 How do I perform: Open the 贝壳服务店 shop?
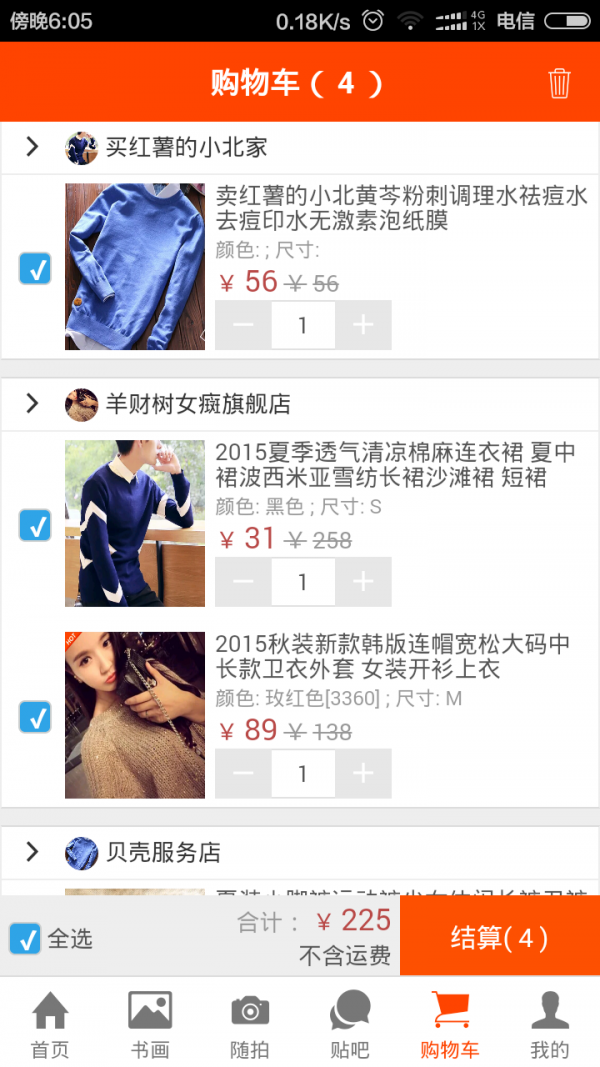pyautogui.click(x=162, y=853)
